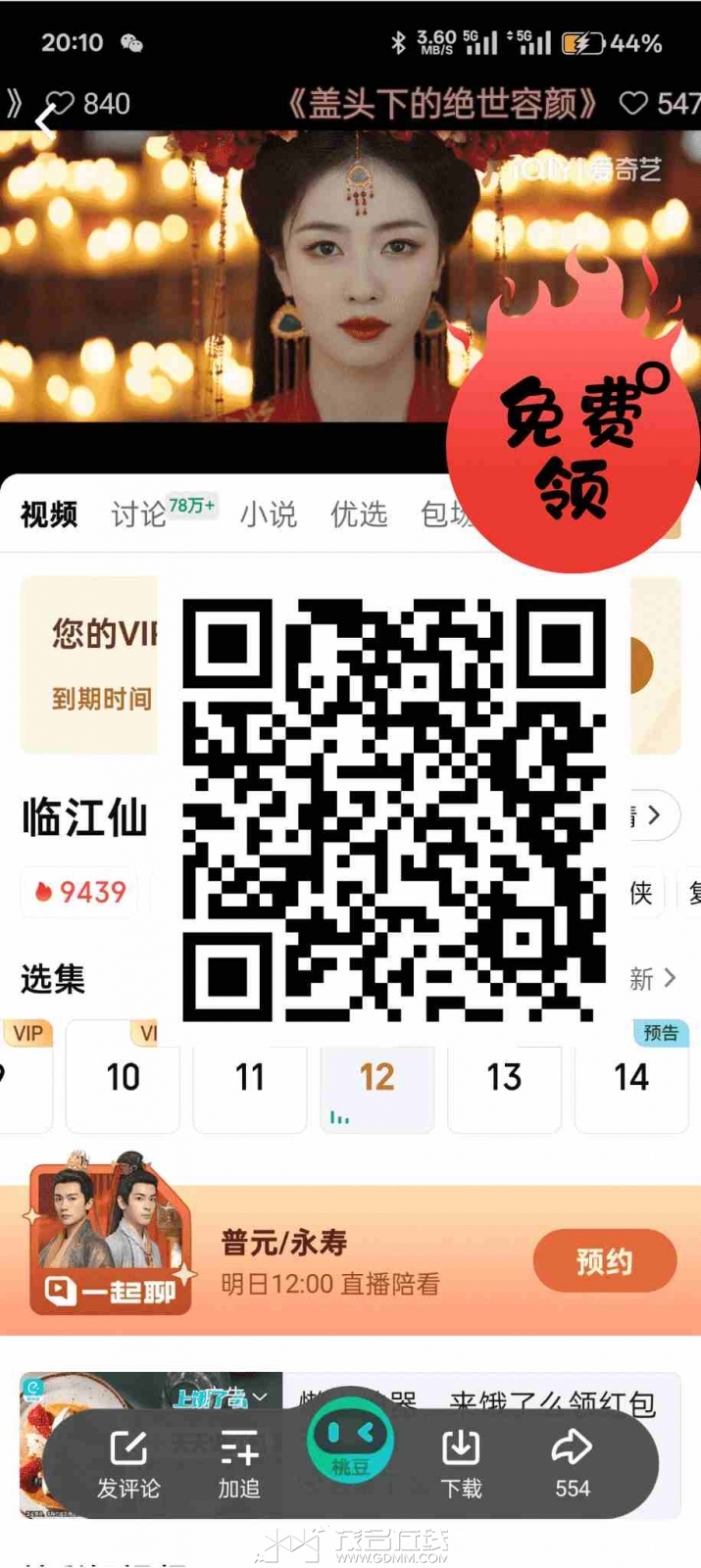Image resolution: width=701 pixels, height=1568 pixels.
Task: Write a comment with 发评论
Action: 128,1465
